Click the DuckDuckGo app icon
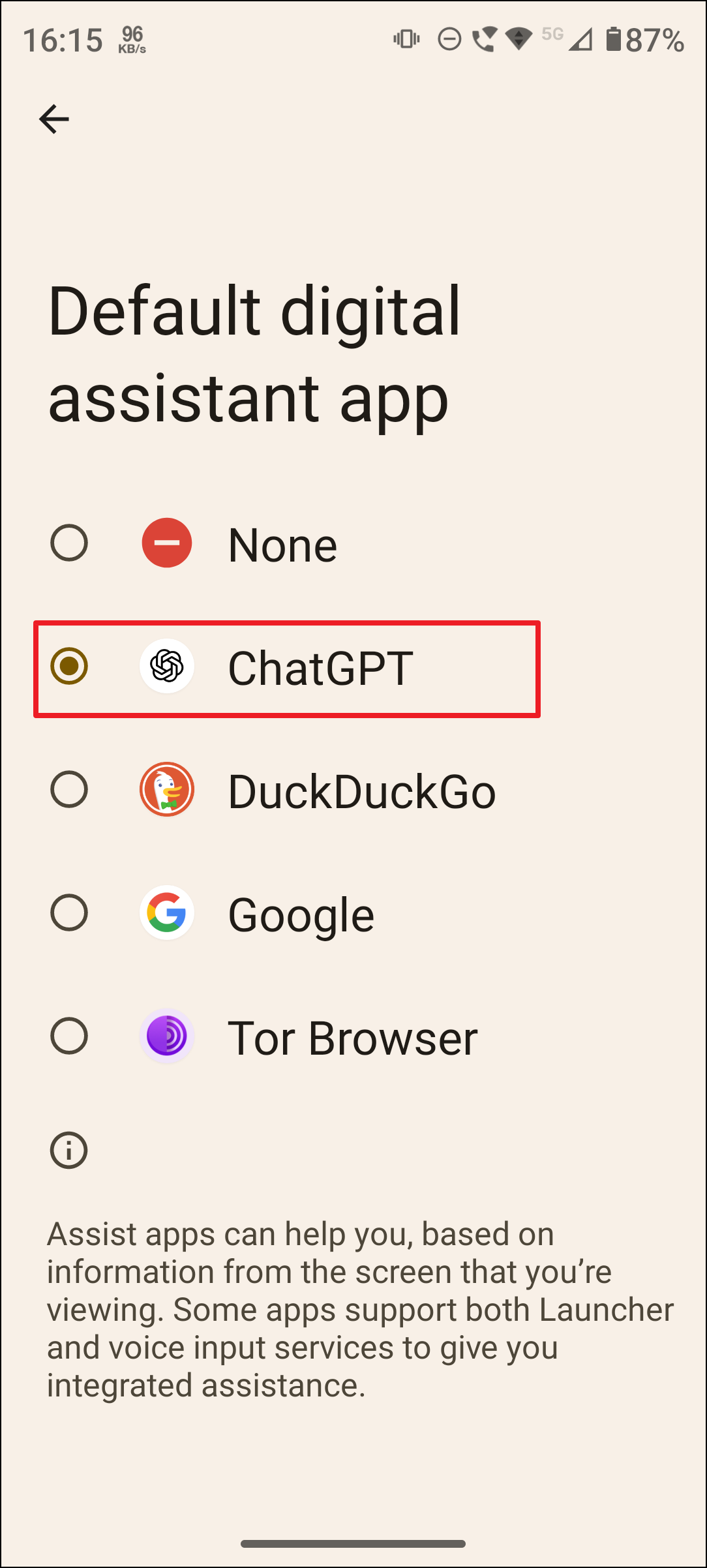707x1568 pixels. click(167, 789)
